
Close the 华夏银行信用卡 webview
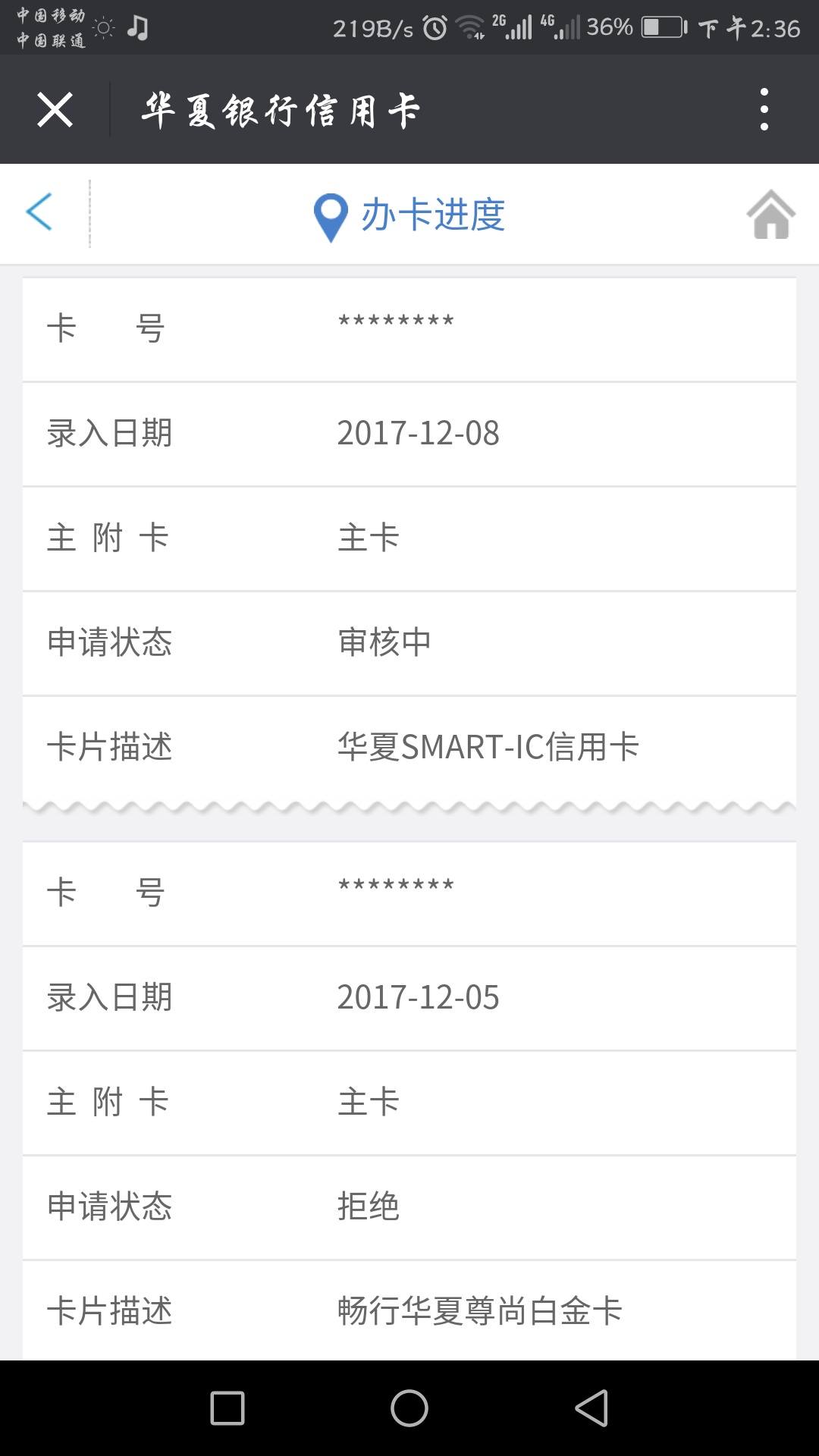coord(55,110)
